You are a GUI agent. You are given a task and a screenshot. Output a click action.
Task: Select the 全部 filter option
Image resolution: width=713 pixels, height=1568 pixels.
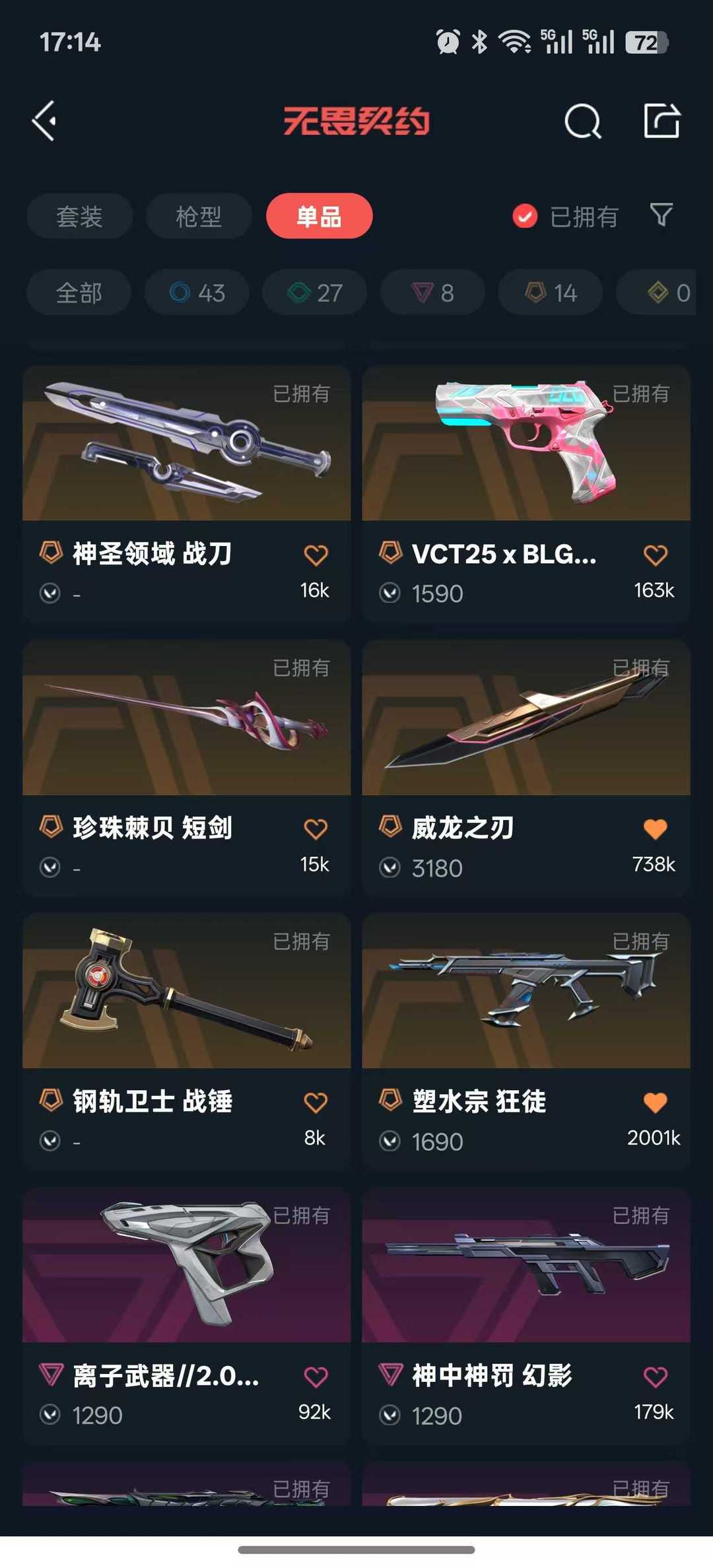click(79, 292)
